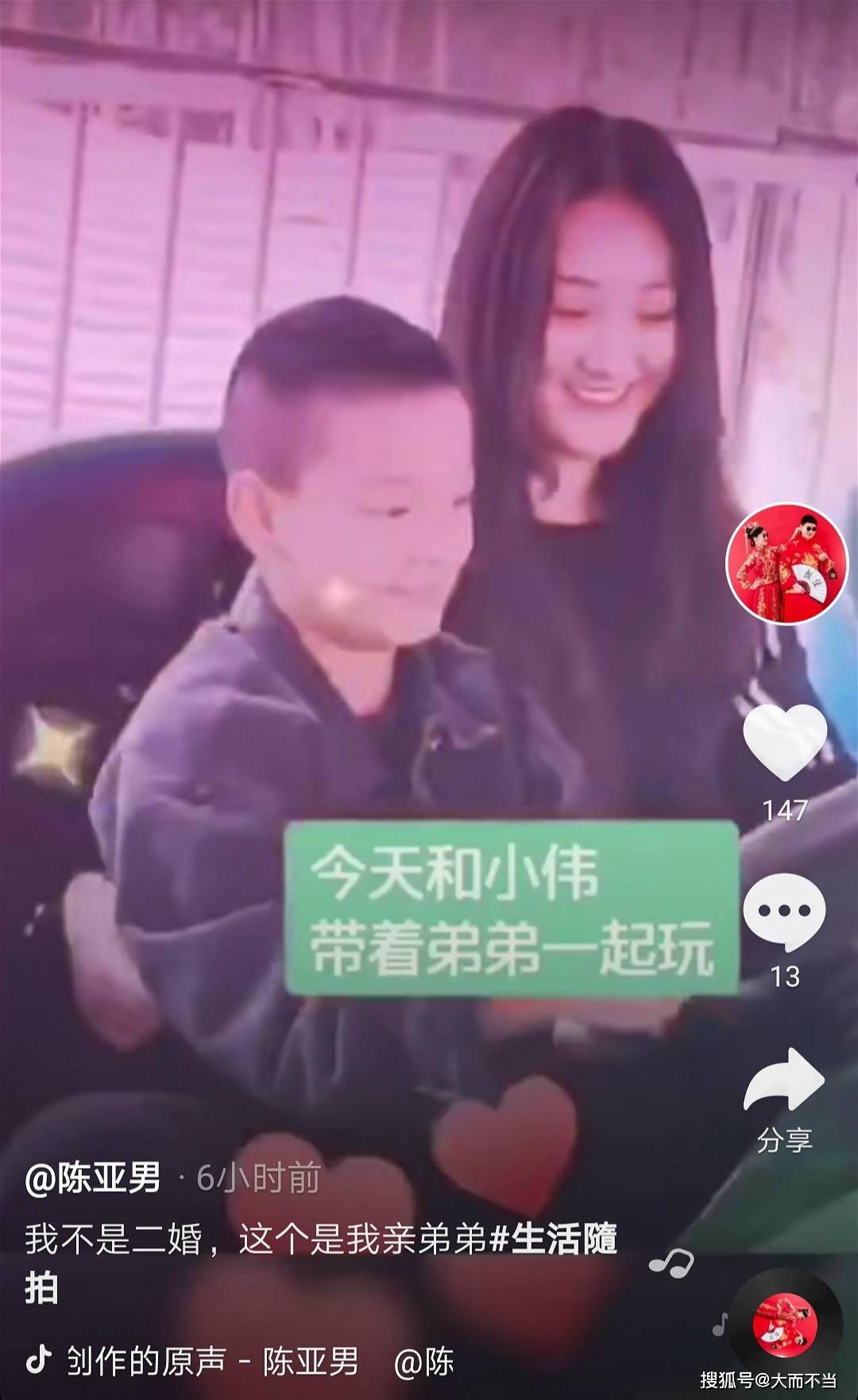Screen dimensions: 858x1400
Task: Open the #生活随拍 hashtag
Action: click(320, 1263)
